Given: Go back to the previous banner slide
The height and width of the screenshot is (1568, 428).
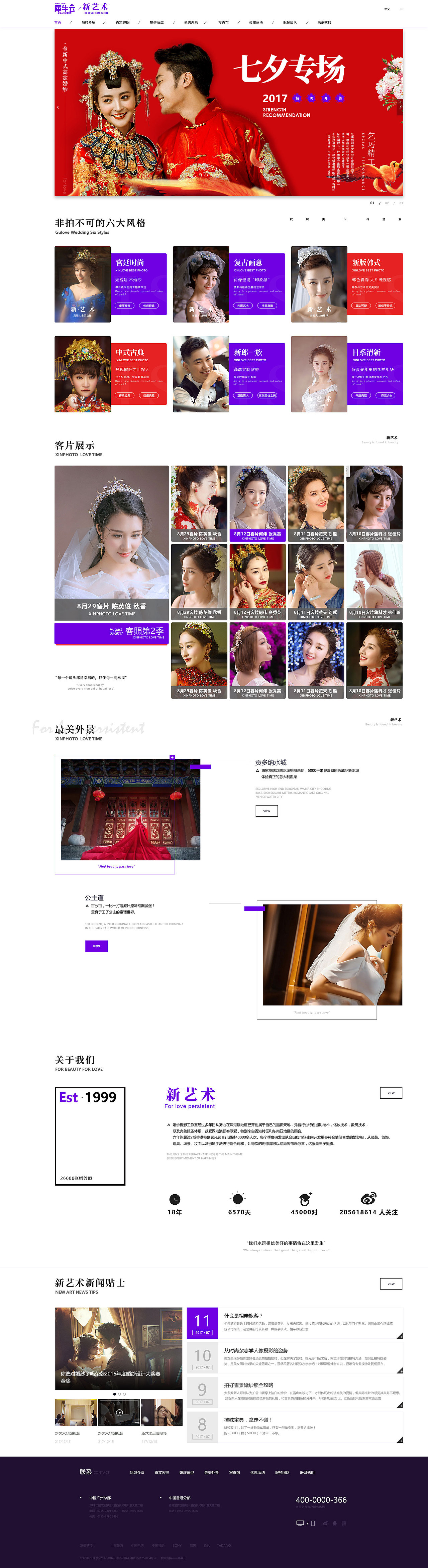Looking at the screenshot, I should (58, 107).
